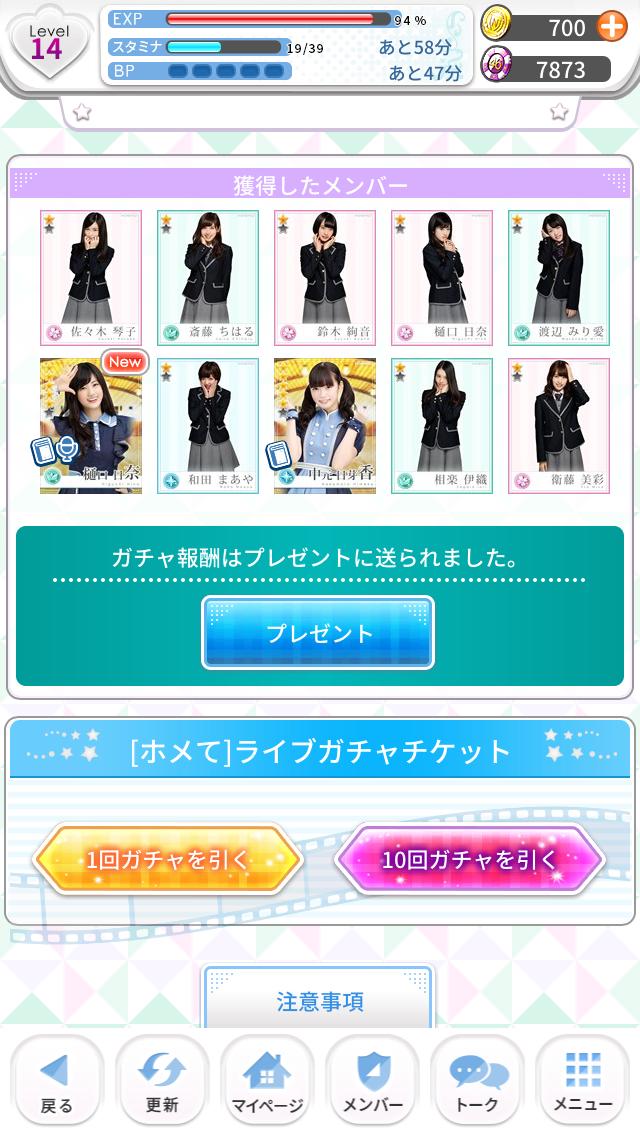Select the 鈴木 絢音 card
Image resolution: width=640 pixels, height=1136 pixels.
click(325, 277)
